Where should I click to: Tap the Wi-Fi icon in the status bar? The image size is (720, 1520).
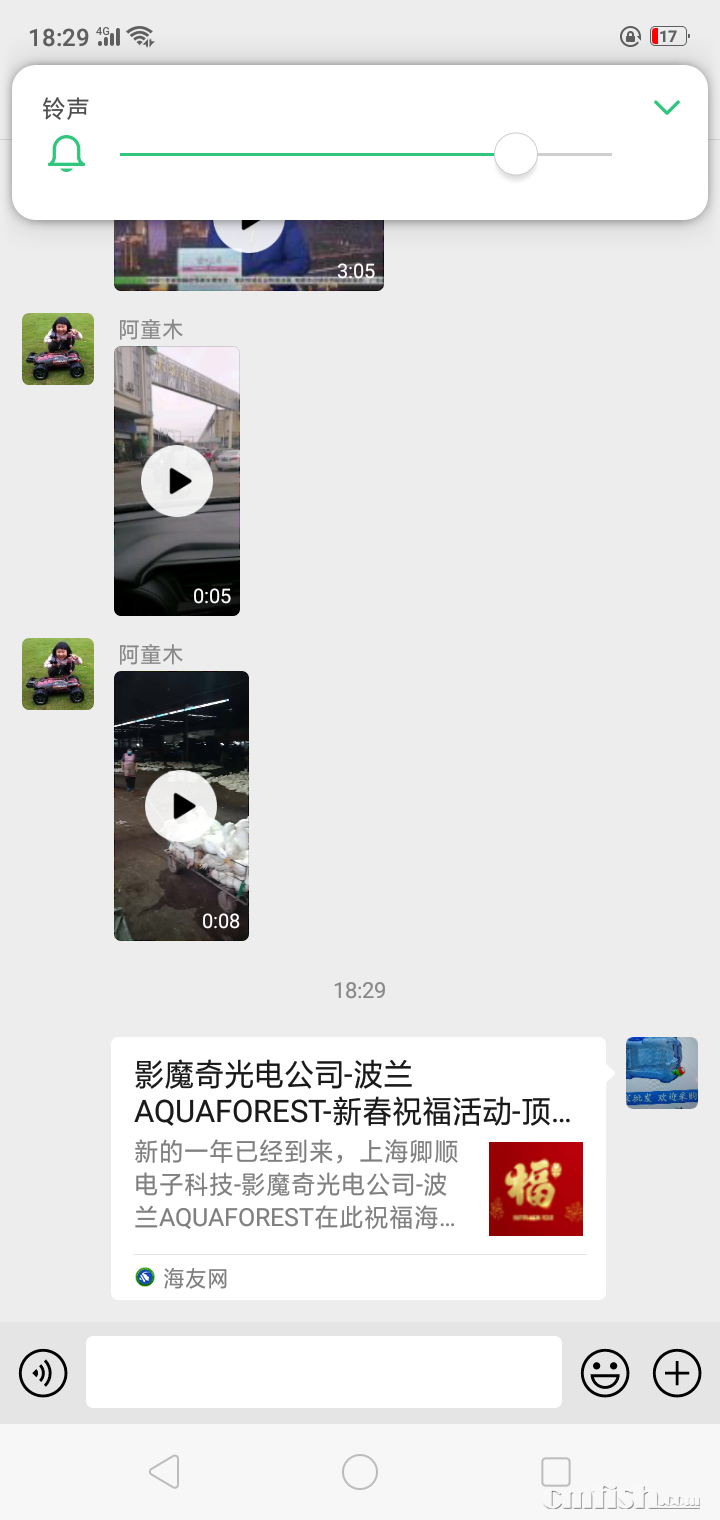coord(140,34)
